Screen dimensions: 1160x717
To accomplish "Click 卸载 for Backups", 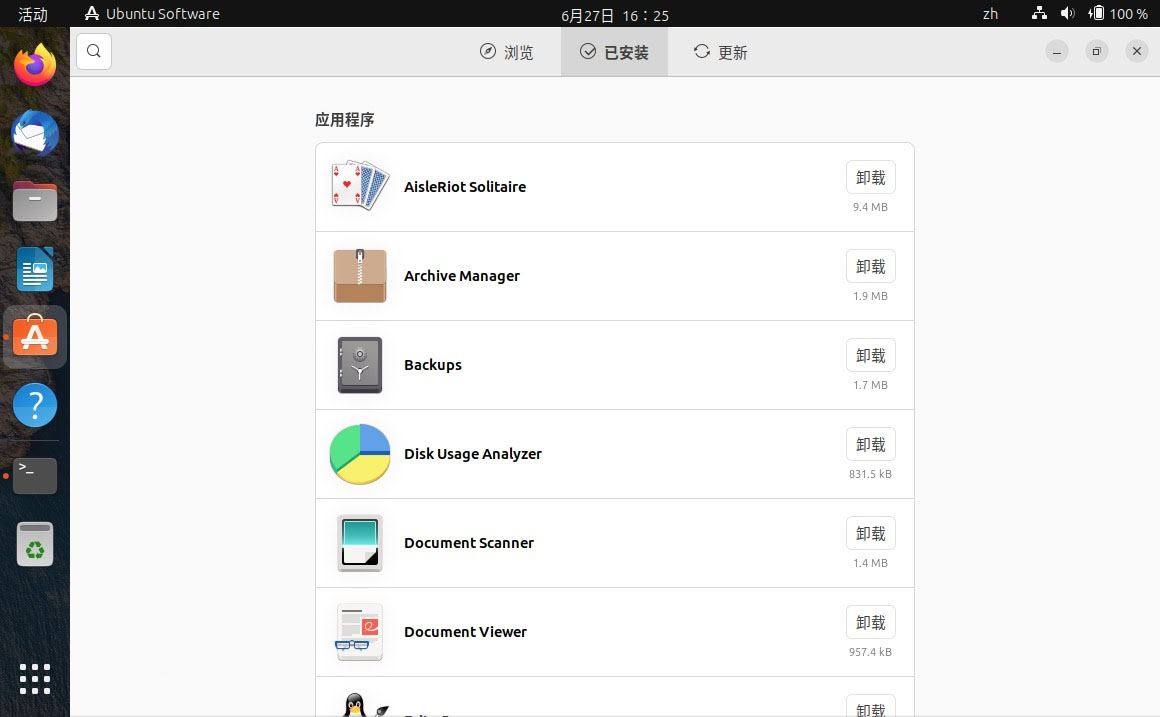I will 870,356.
